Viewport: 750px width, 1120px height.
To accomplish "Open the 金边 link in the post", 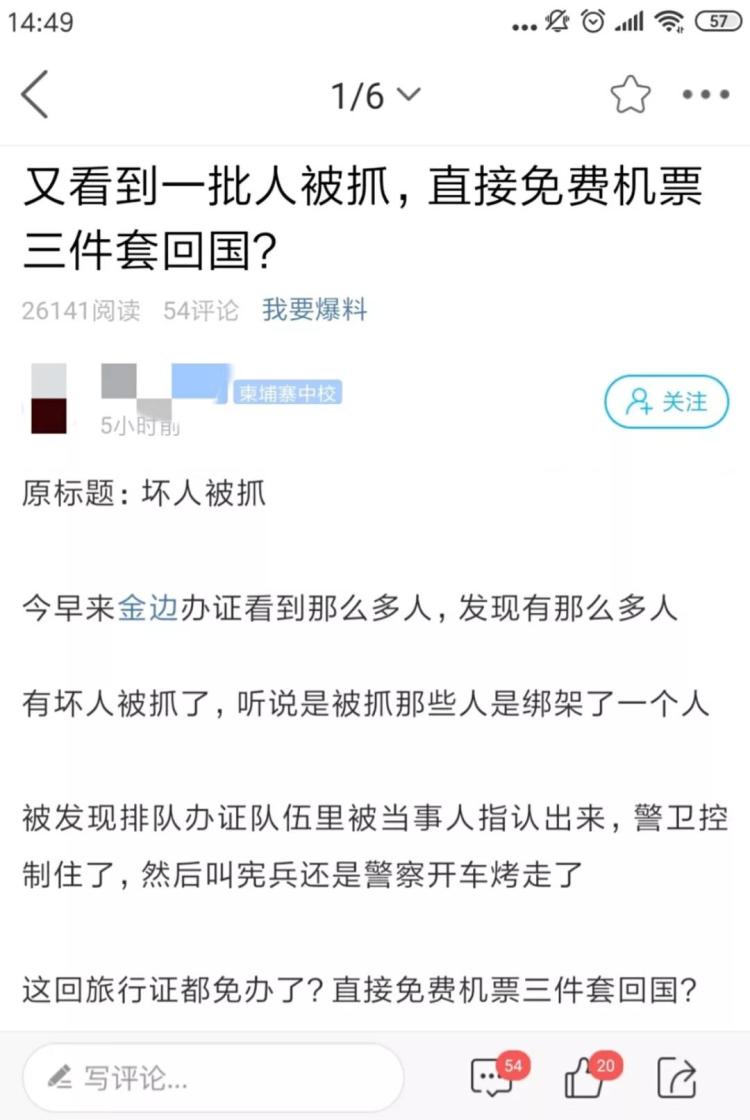I will coord(147,609).
